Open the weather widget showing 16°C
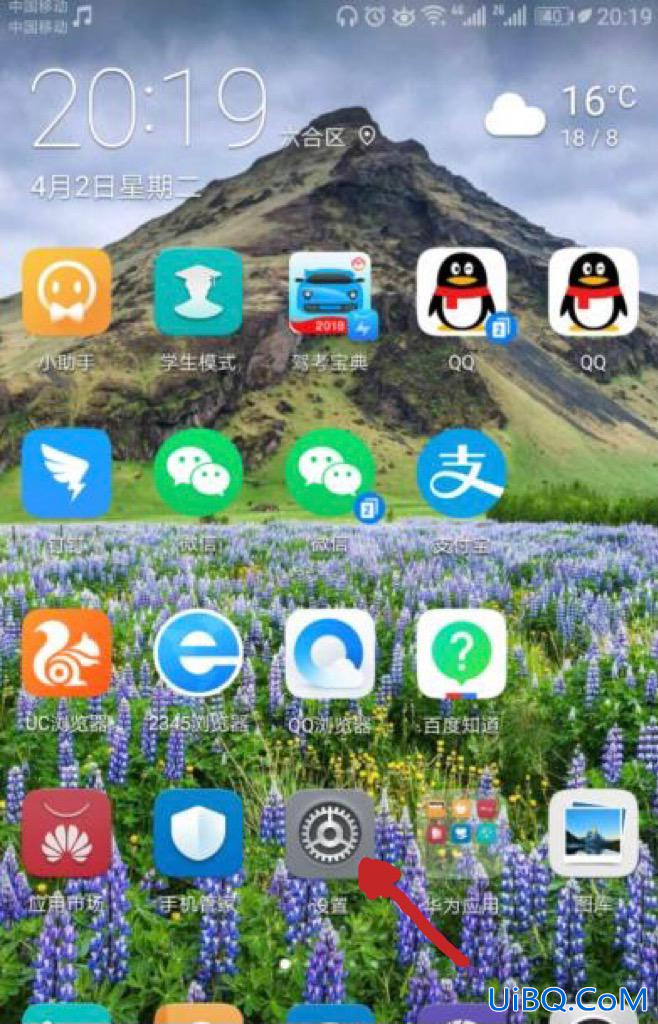The width and height of the screenshot is (658, 1024). click(562, 115)
